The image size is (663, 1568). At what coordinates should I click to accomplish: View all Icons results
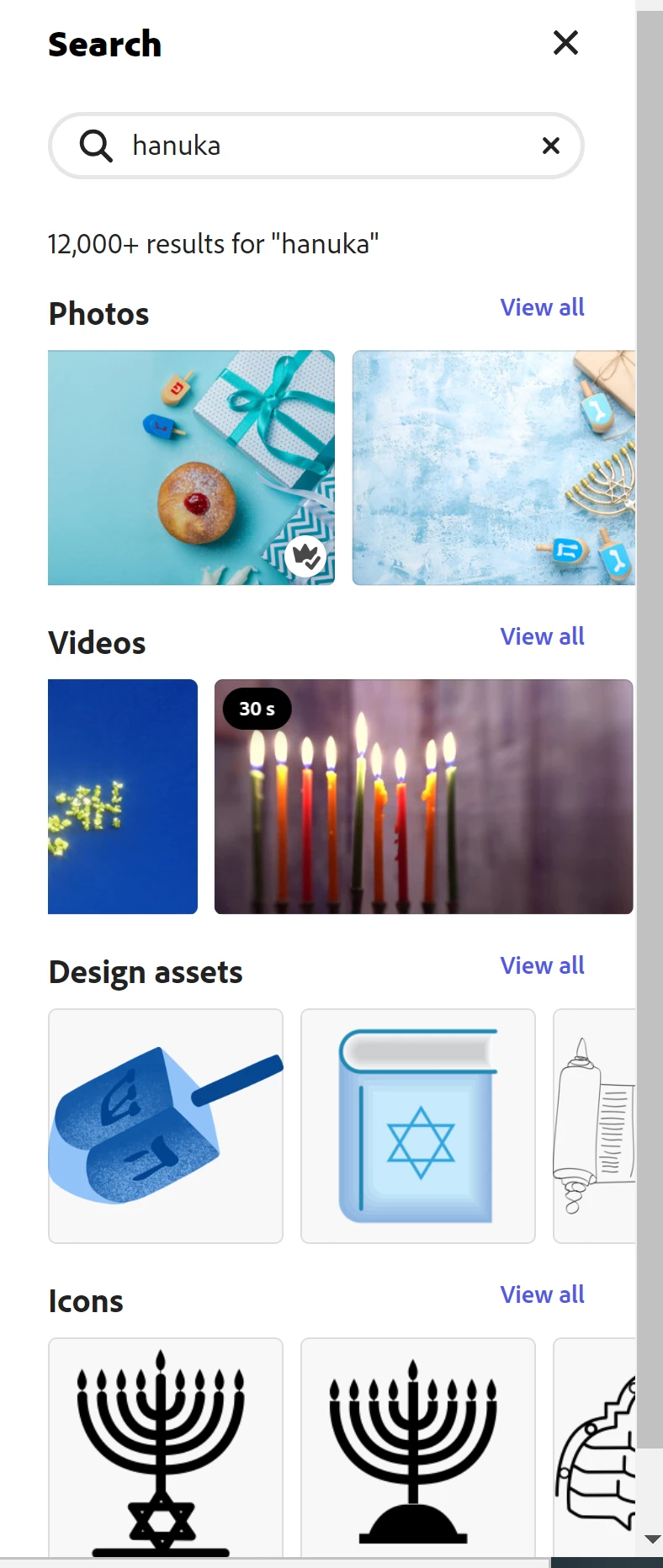[x=542, y=1295]
